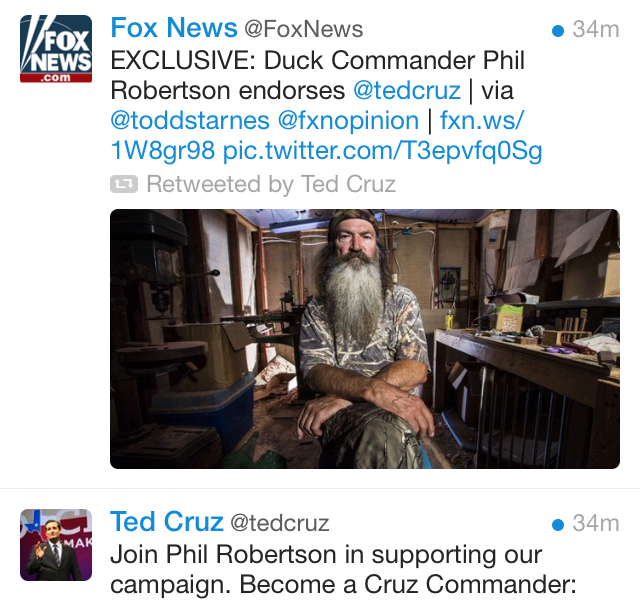
Task: Open the @tedcruz mention in Fox News tweet
Action: (407, 90)
